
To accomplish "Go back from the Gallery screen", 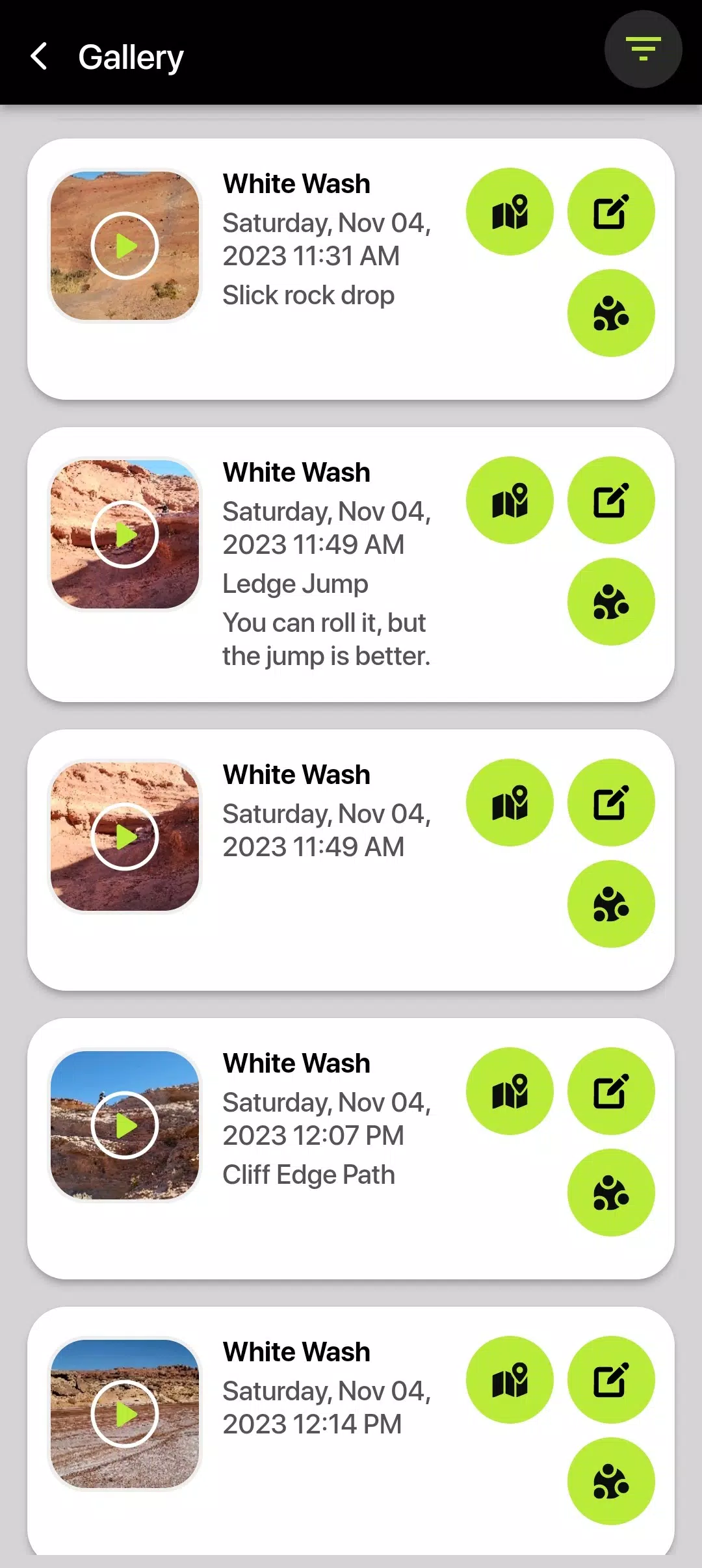I will point(40,57).
